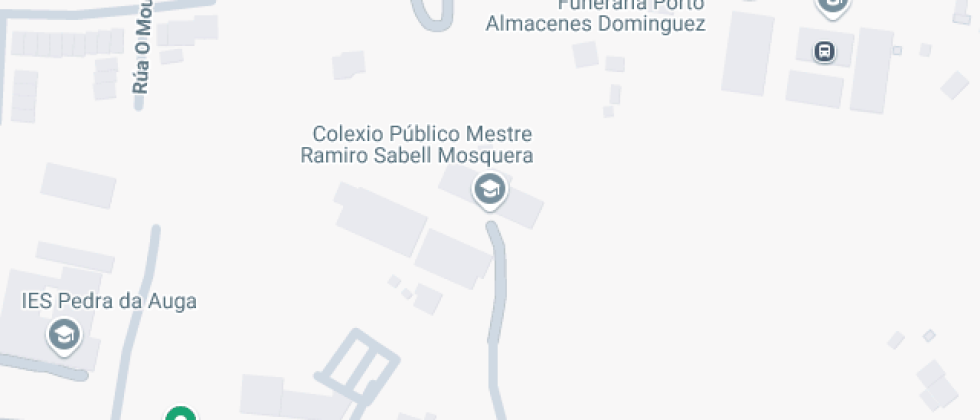
Task: Open the Colexio Público Mestre Ramiro Sabell Mosquera marker
Action: coord(488,189)
